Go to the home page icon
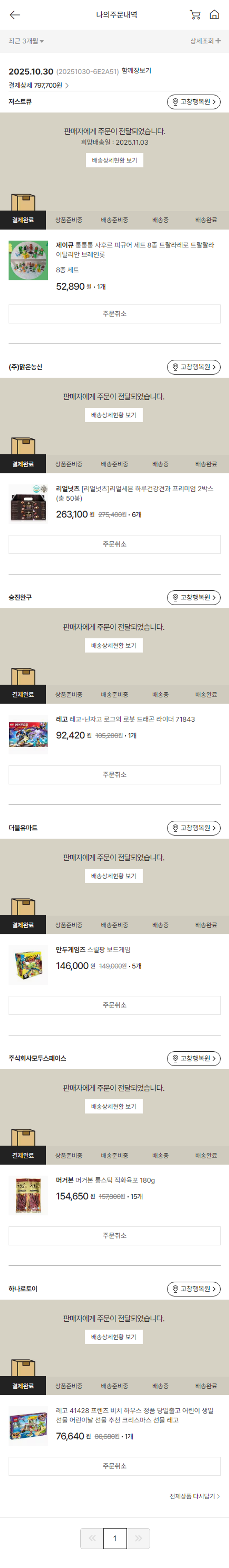This screenshot has height=1568, width=229. click(x=214, y=15)
